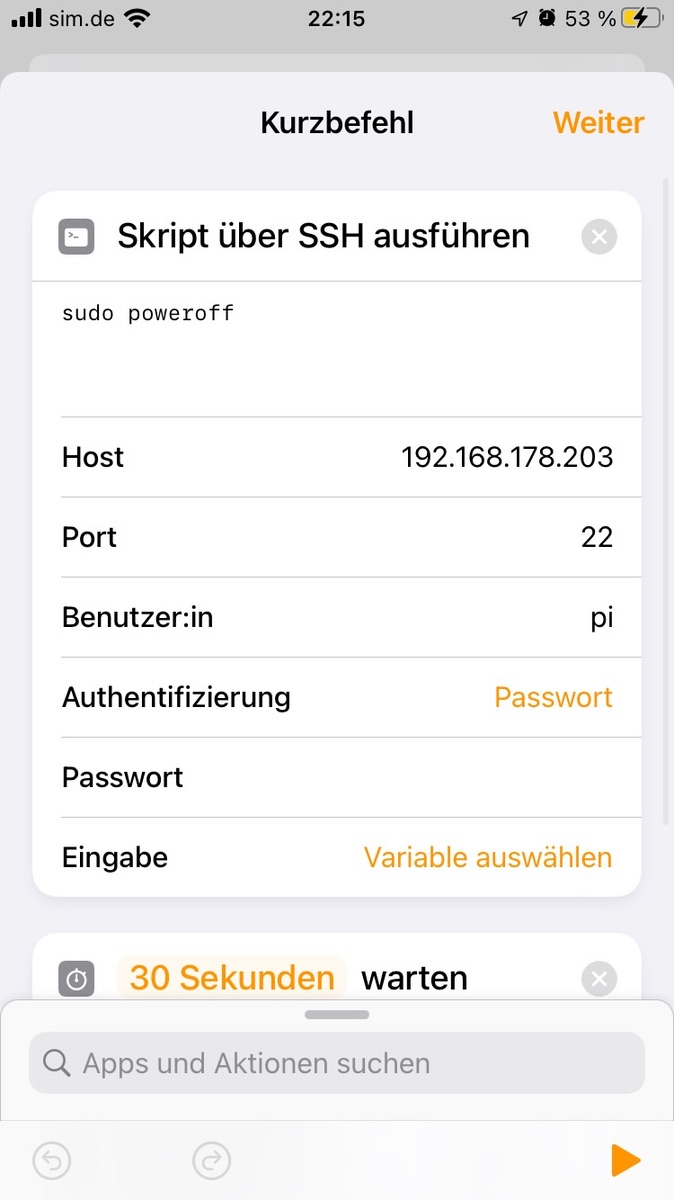674x1200 pixels.
Task: Select a variable for Eingabe
Action: click(x=487, y=857)
